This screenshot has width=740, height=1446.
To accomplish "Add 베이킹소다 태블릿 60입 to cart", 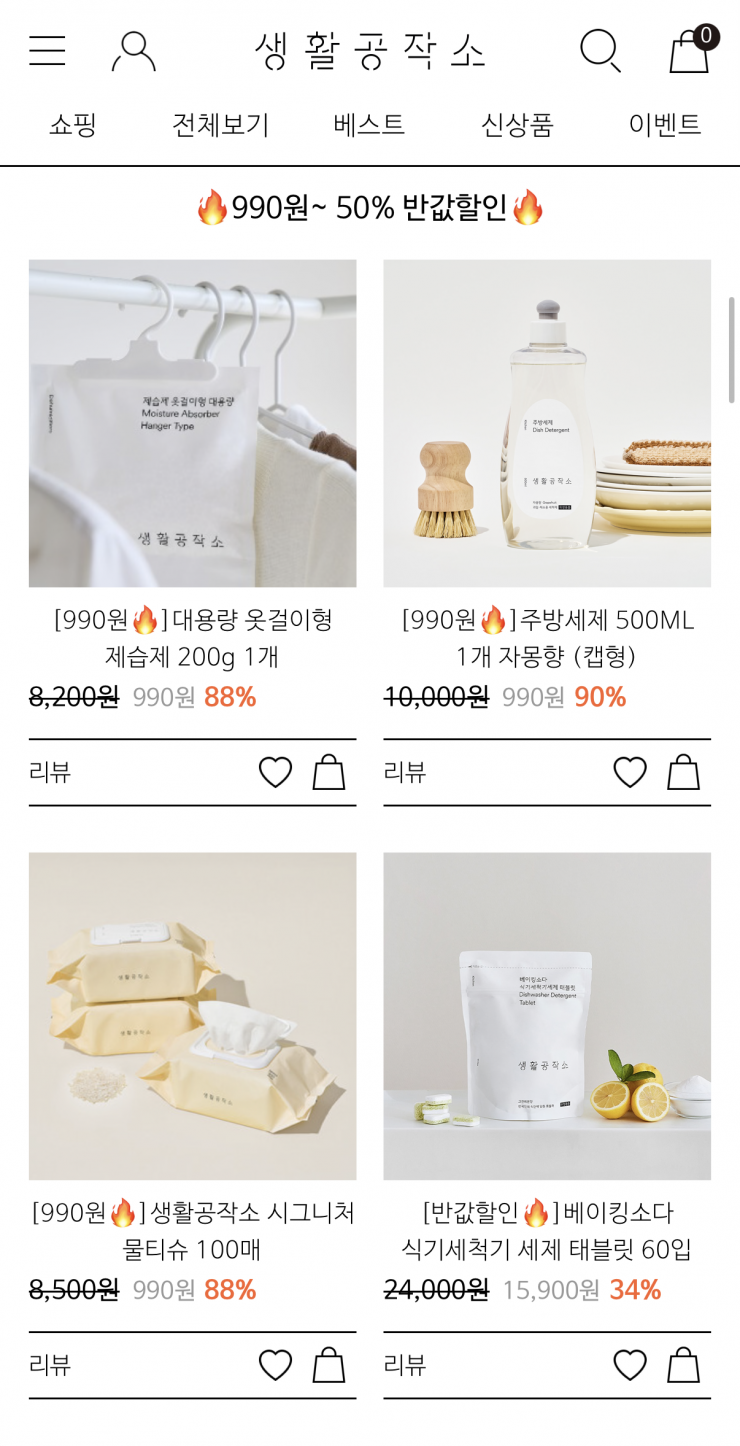I will tap(683, 1365).
